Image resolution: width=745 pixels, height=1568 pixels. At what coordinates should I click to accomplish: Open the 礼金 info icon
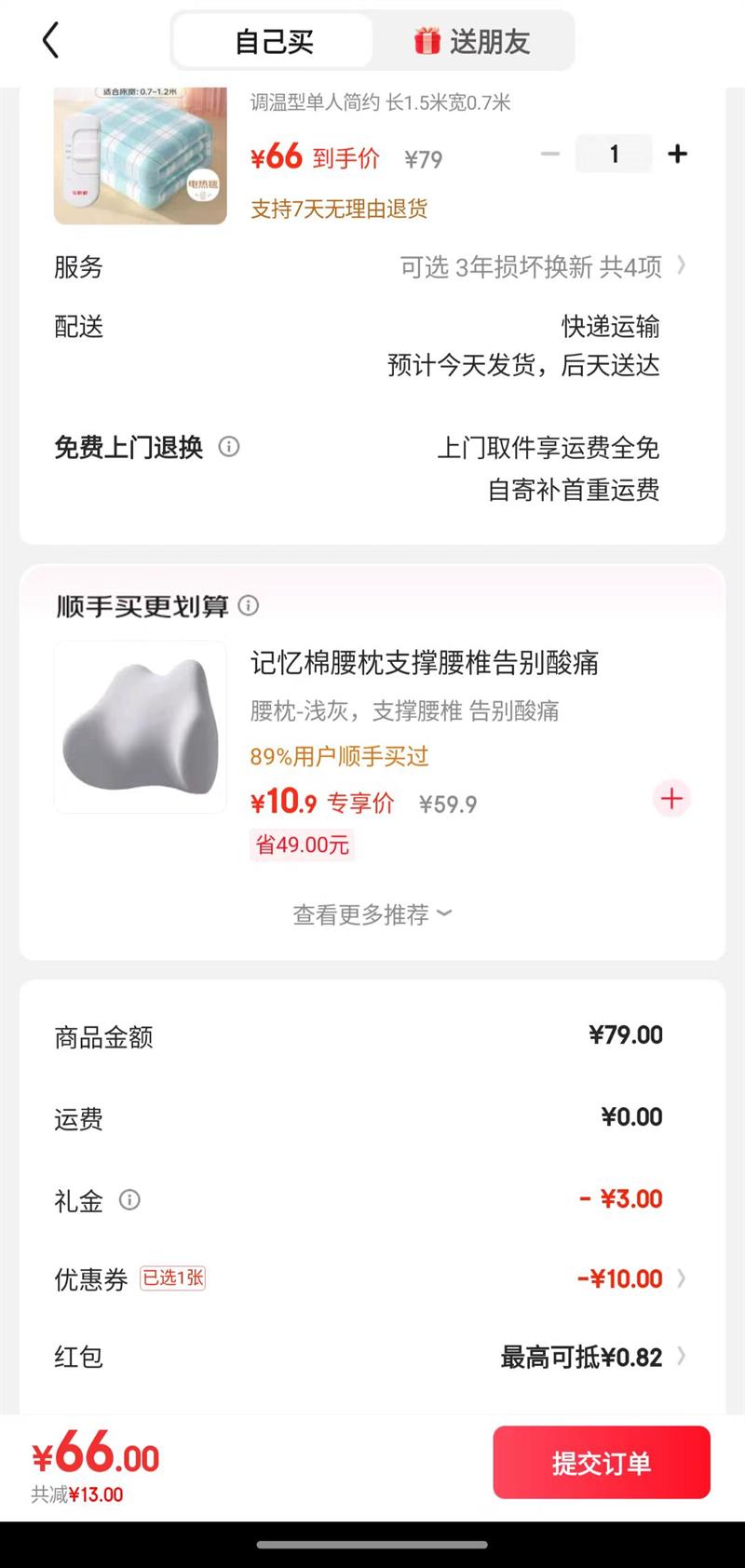pos(129,1200)
